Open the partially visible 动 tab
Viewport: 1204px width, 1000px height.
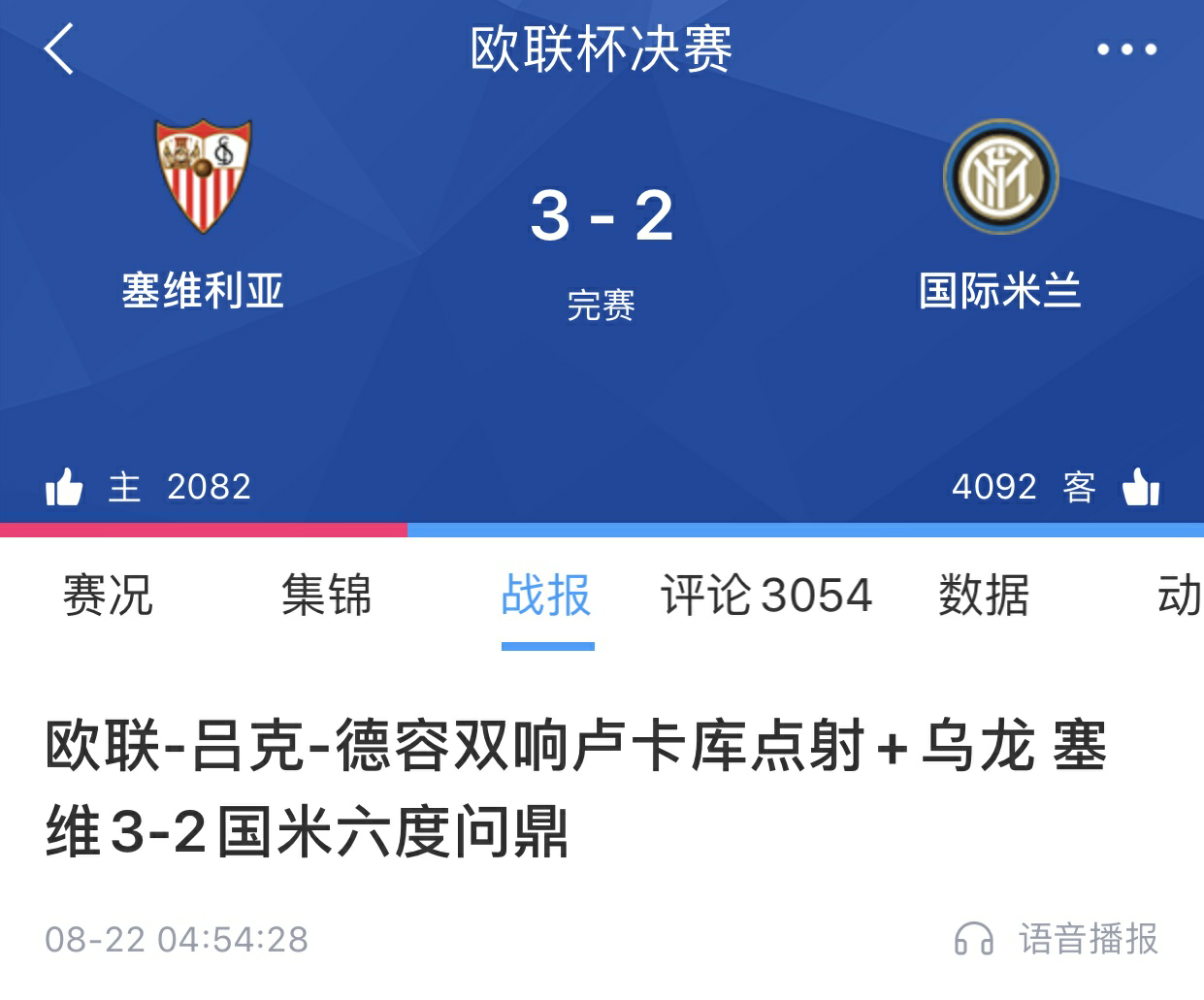(1179, 595)
